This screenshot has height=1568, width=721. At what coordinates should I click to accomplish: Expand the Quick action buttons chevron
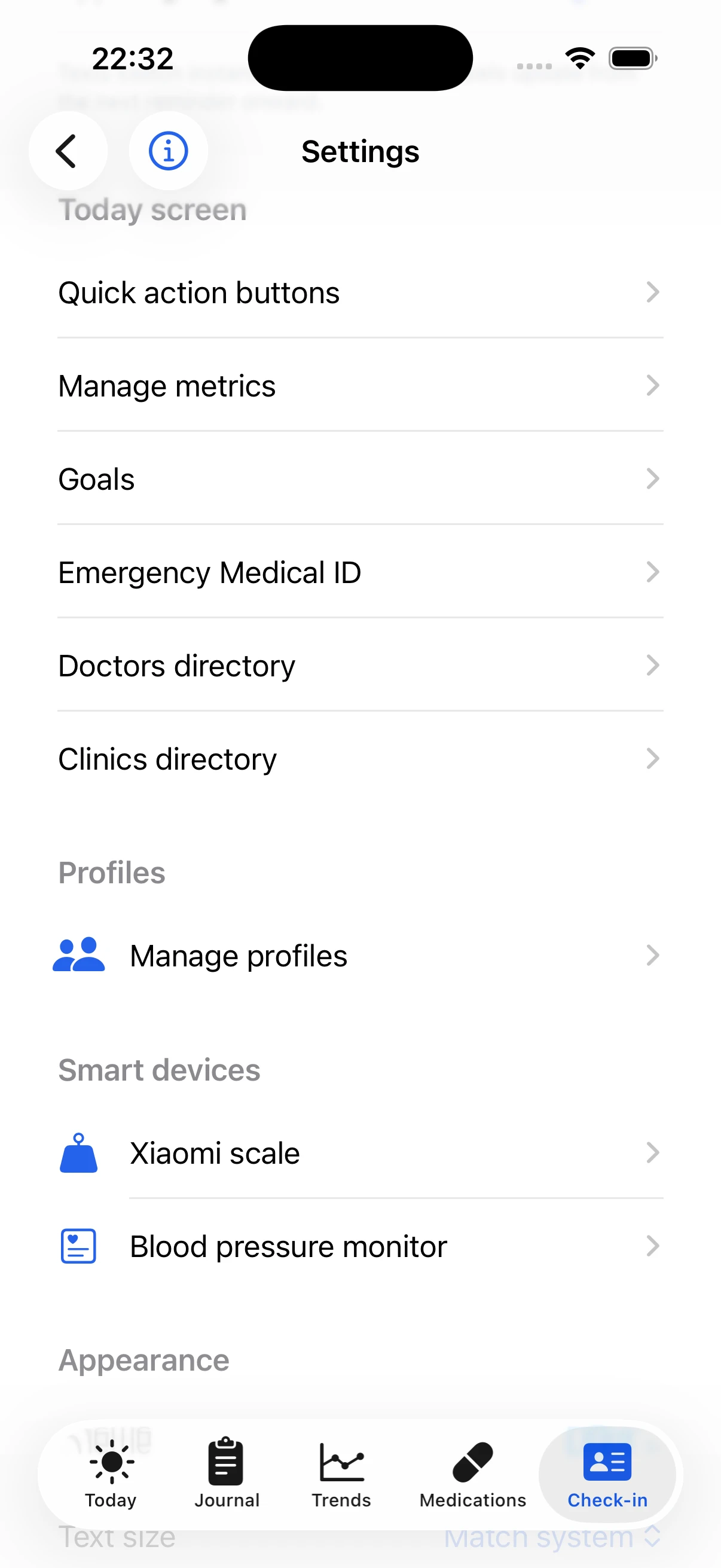pyautogui.click(x=653, y=292)
